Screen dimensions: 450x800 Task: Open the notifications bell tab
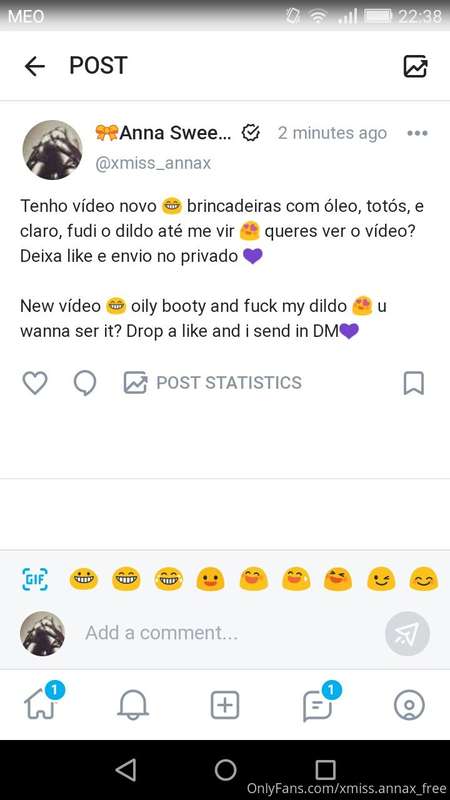click(x=133, y=705)
